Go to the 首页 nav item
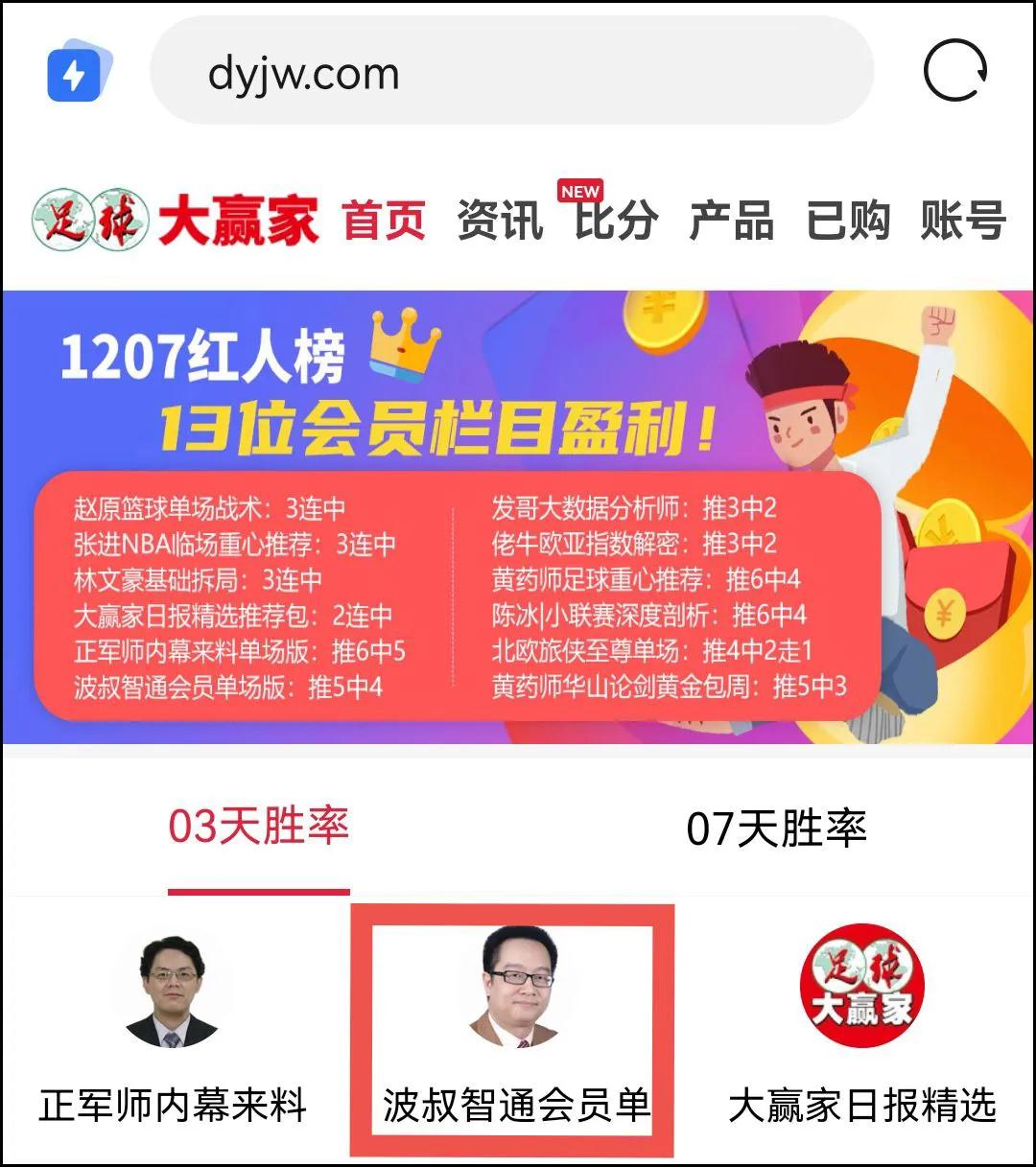 [384, 220]
